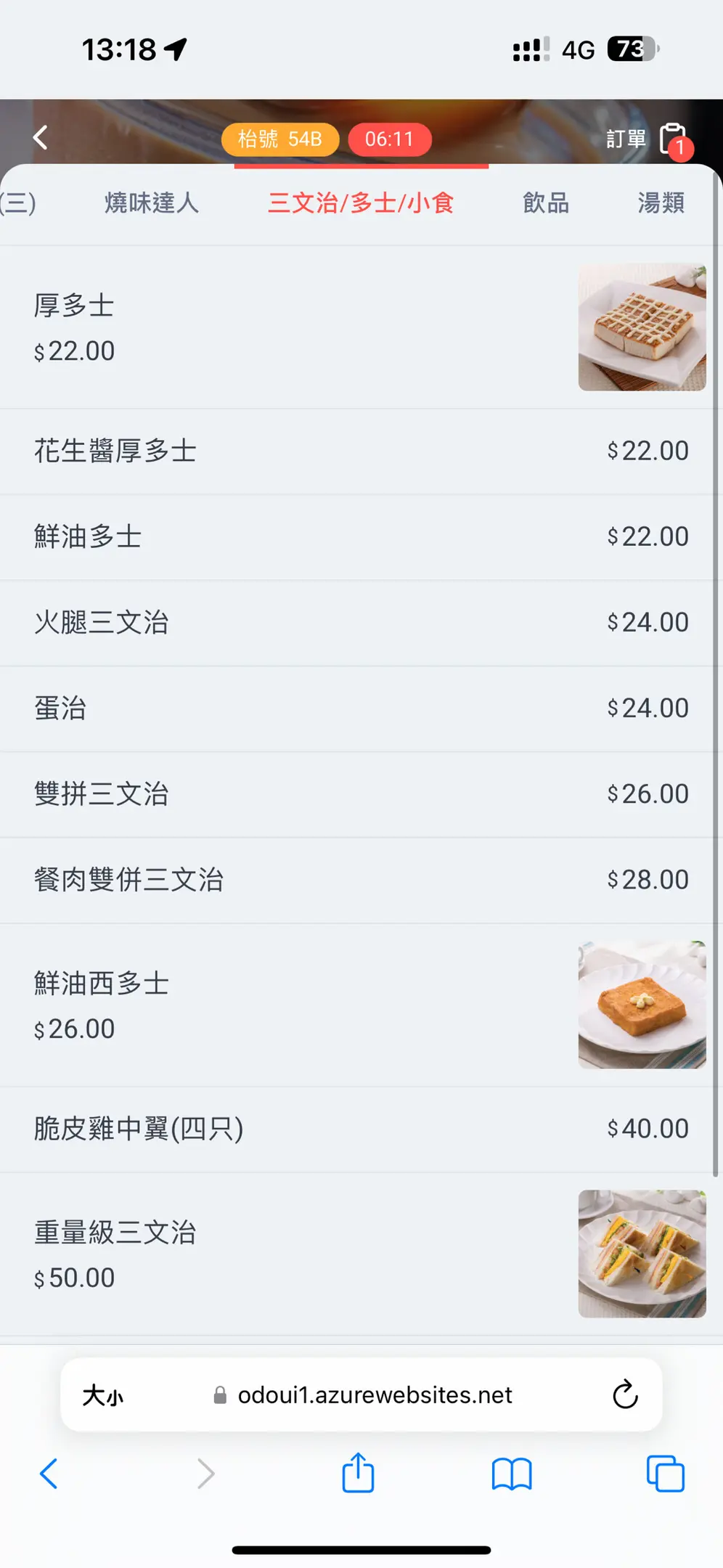Choose 鮮油多士 from the menu
Screen dimensions: 723x1568
click(x=356, y=537)
